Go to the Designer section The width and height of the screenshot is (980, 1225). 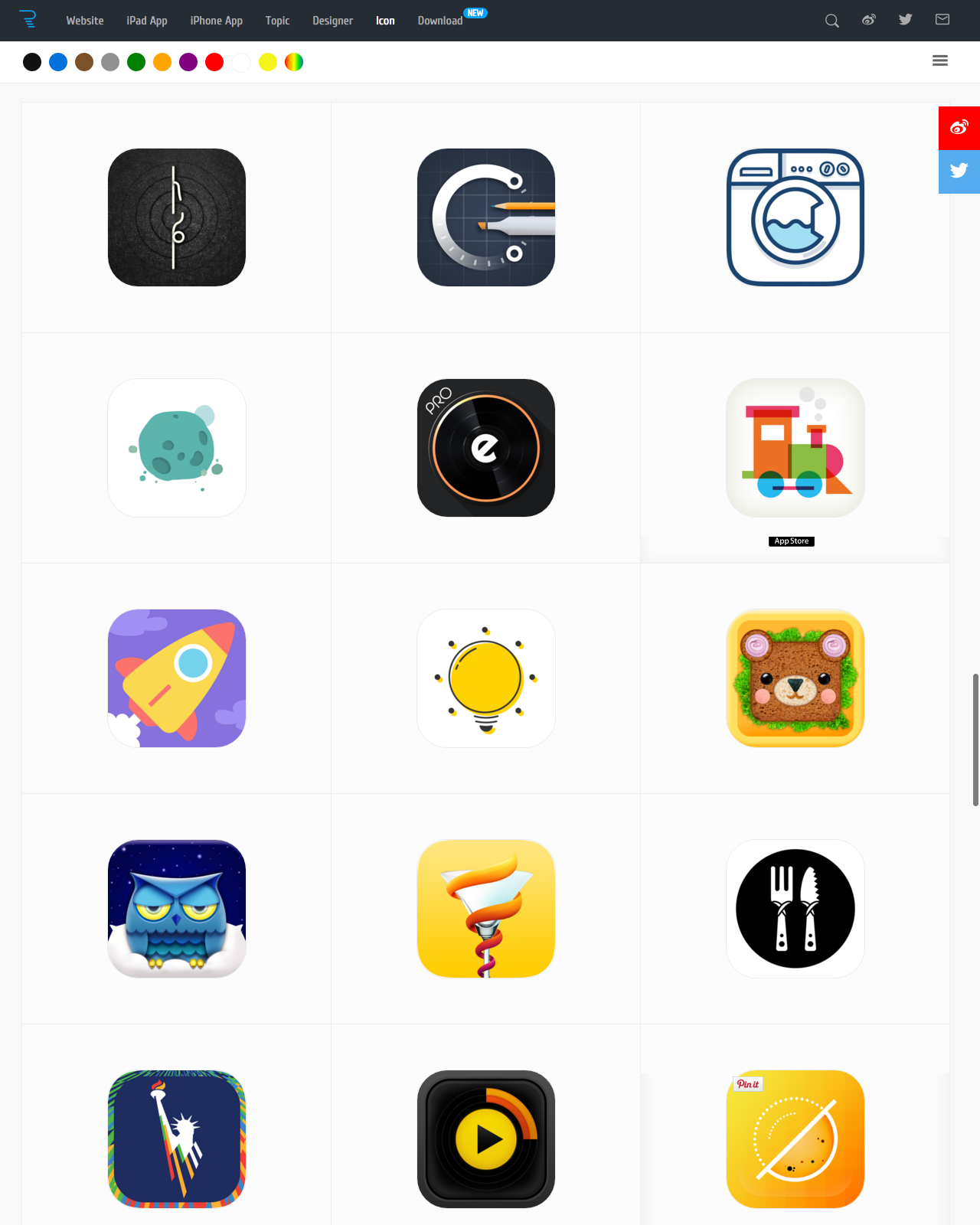pyautogui.click(x=332, y=21)
